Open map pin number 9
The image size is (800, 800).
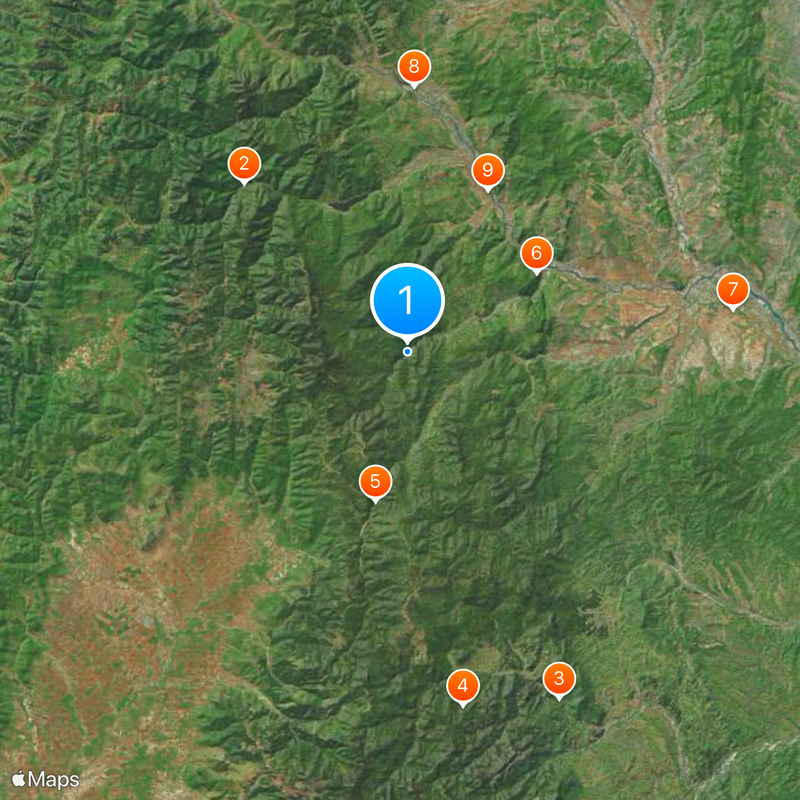[488, 170]
